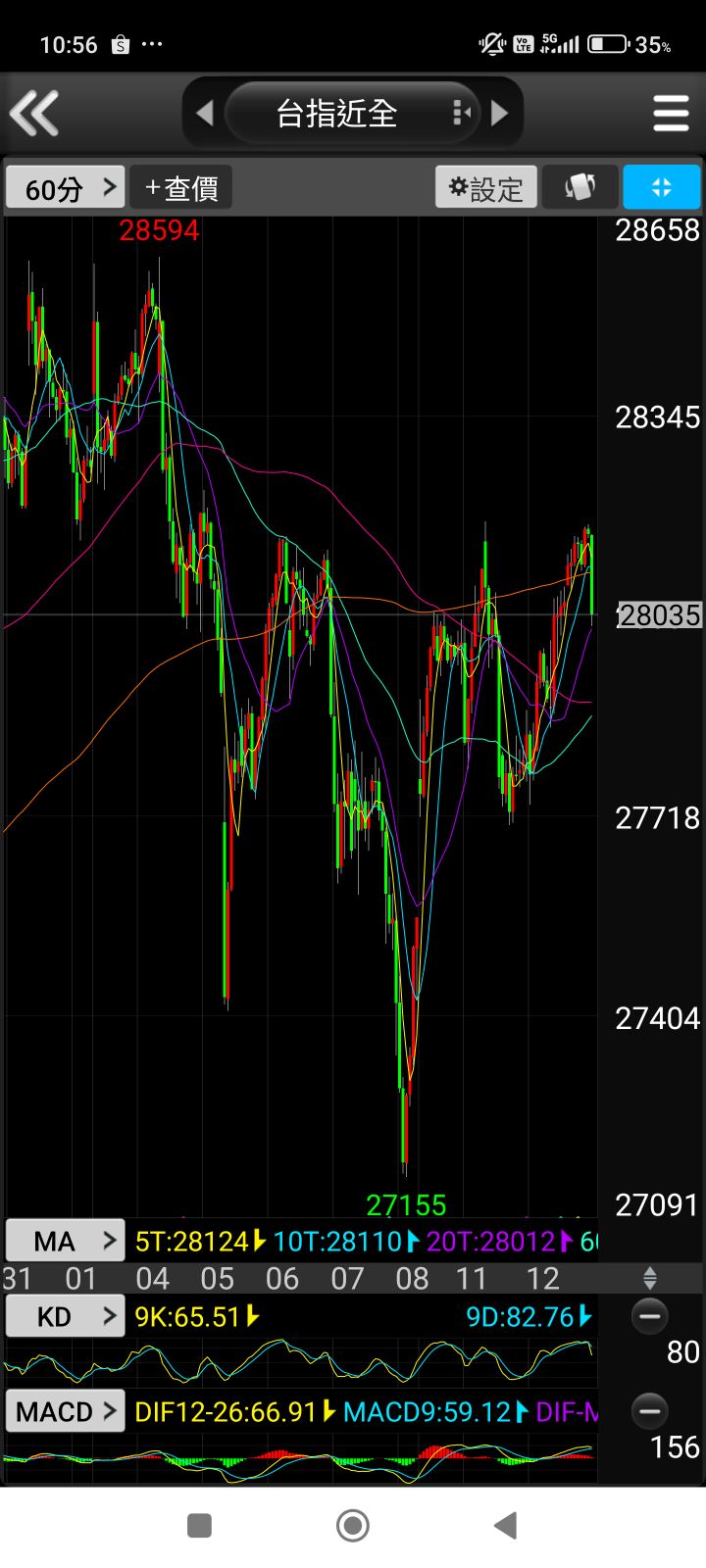Tap the up-down arrows beside the date axis
This screenshot has width=706, height=1568.
tap(649, 1278)
